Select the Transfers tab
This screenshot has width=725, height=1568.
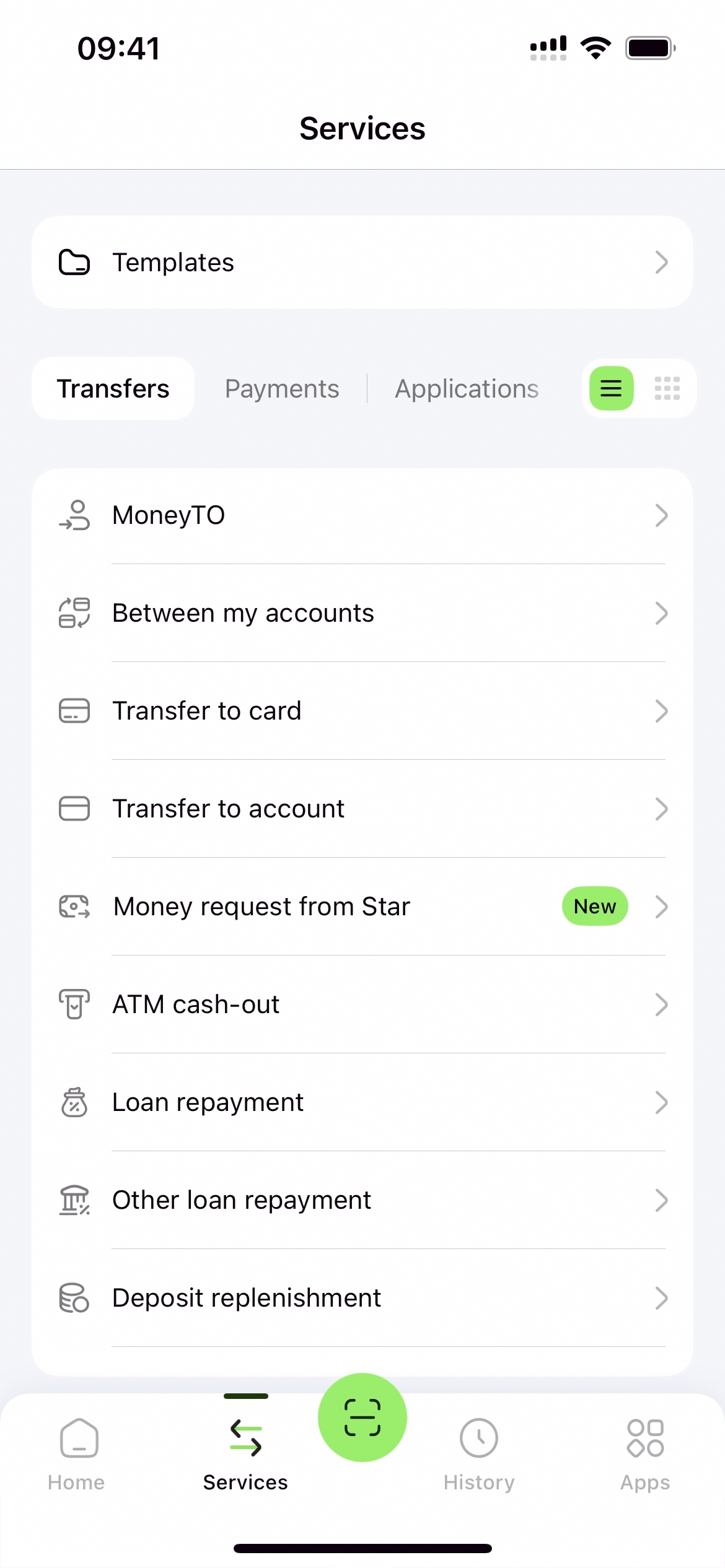[x=113, y=389]
